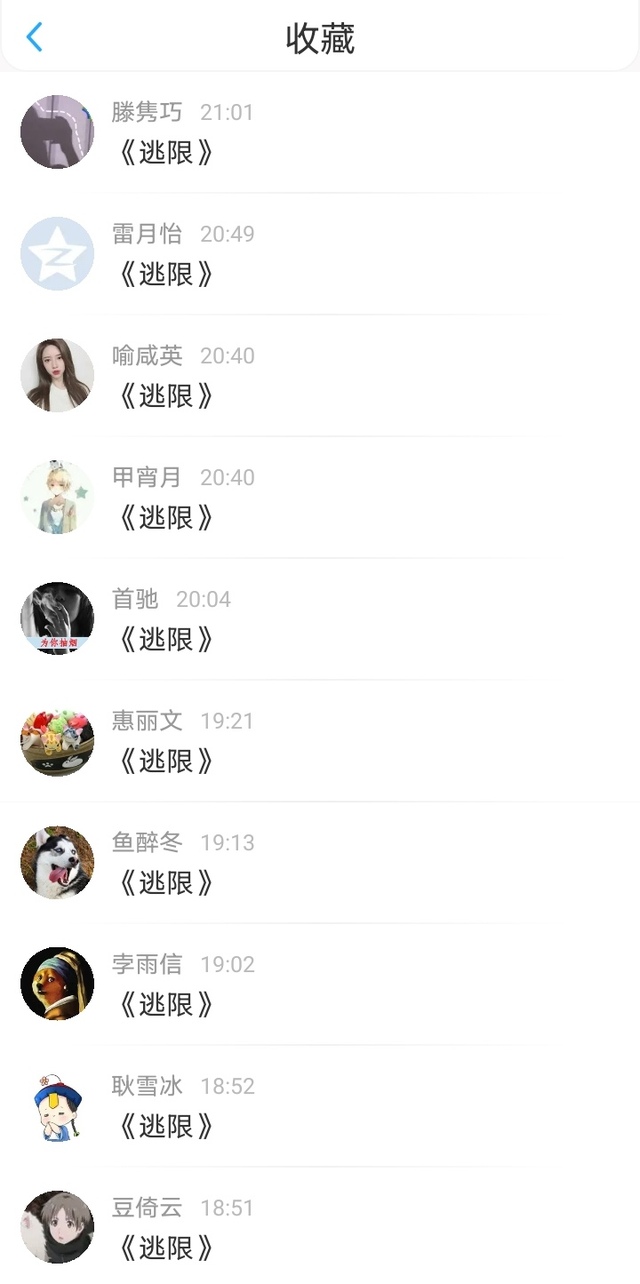
Task: Select 豆倚云's 《逃限》 favorite
Action: tap(166, 1248)
